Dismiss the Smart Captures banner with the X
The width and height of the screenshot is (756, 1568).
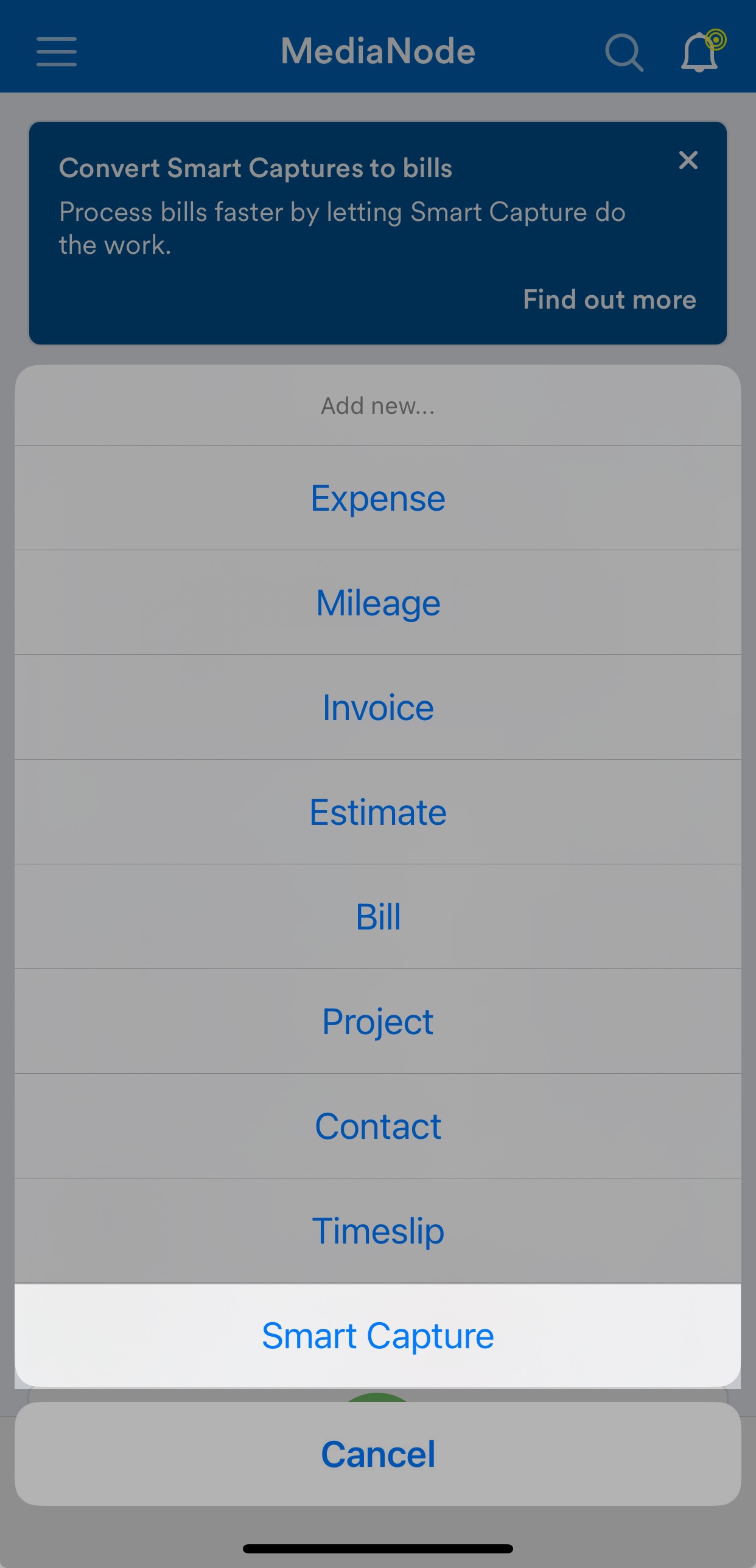click(x=688, y=161)
